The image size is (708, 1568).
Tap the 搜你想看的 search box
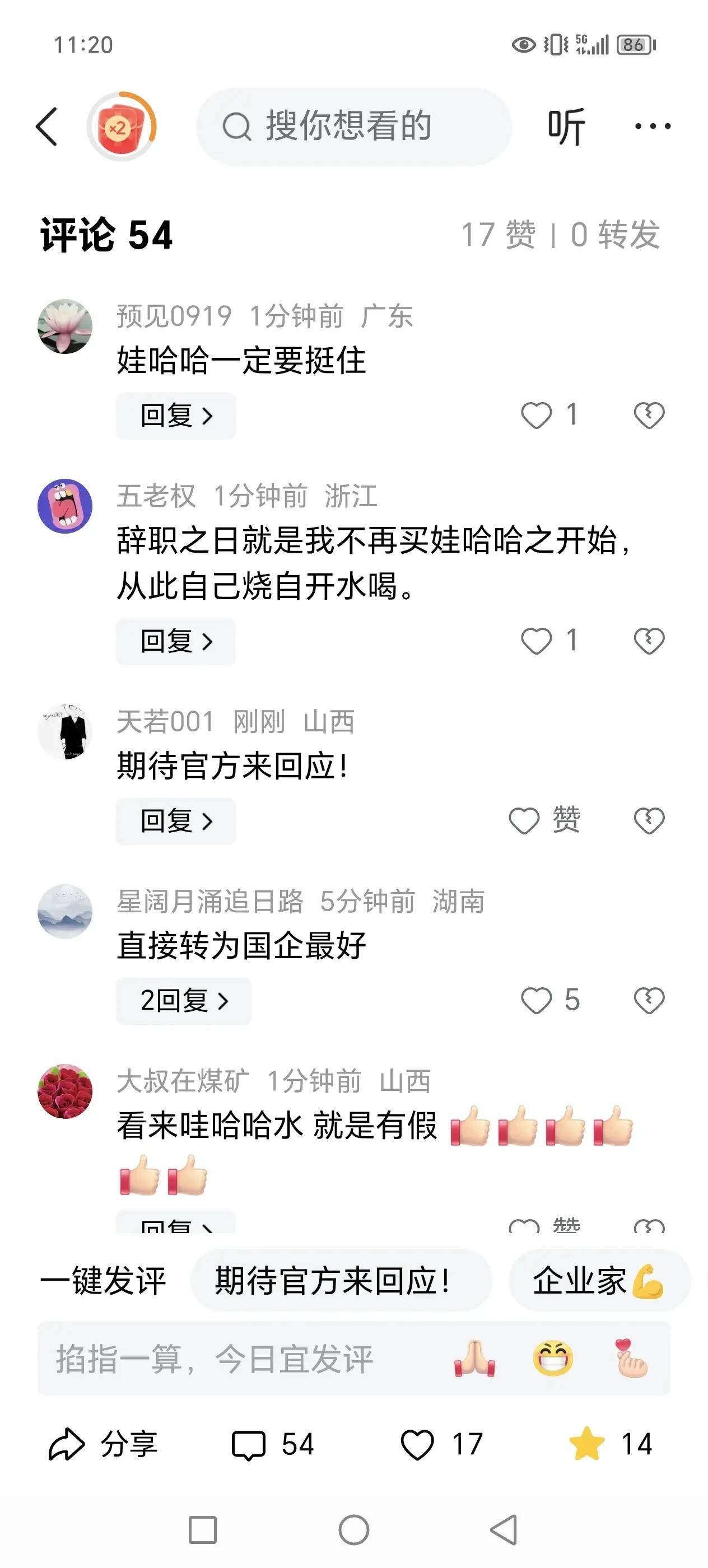pos(353,127)
